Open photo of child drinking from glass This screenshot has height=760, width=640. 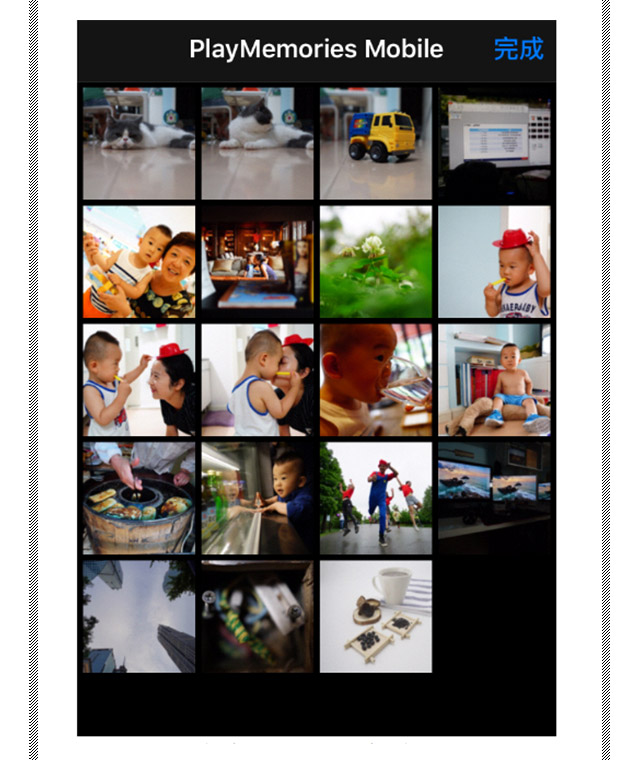tap(376, 380)
